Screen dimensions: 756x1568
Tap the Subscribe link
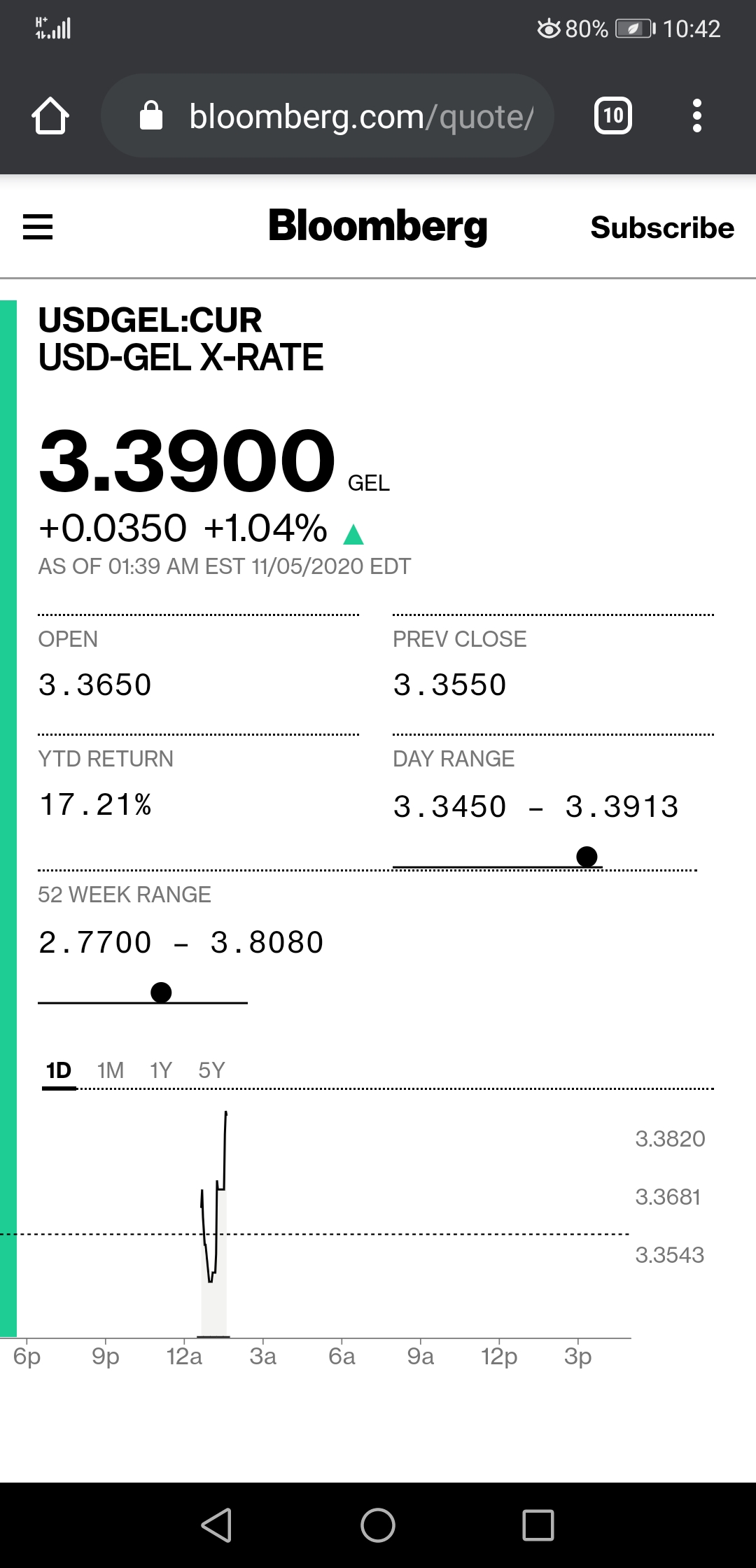662,227
